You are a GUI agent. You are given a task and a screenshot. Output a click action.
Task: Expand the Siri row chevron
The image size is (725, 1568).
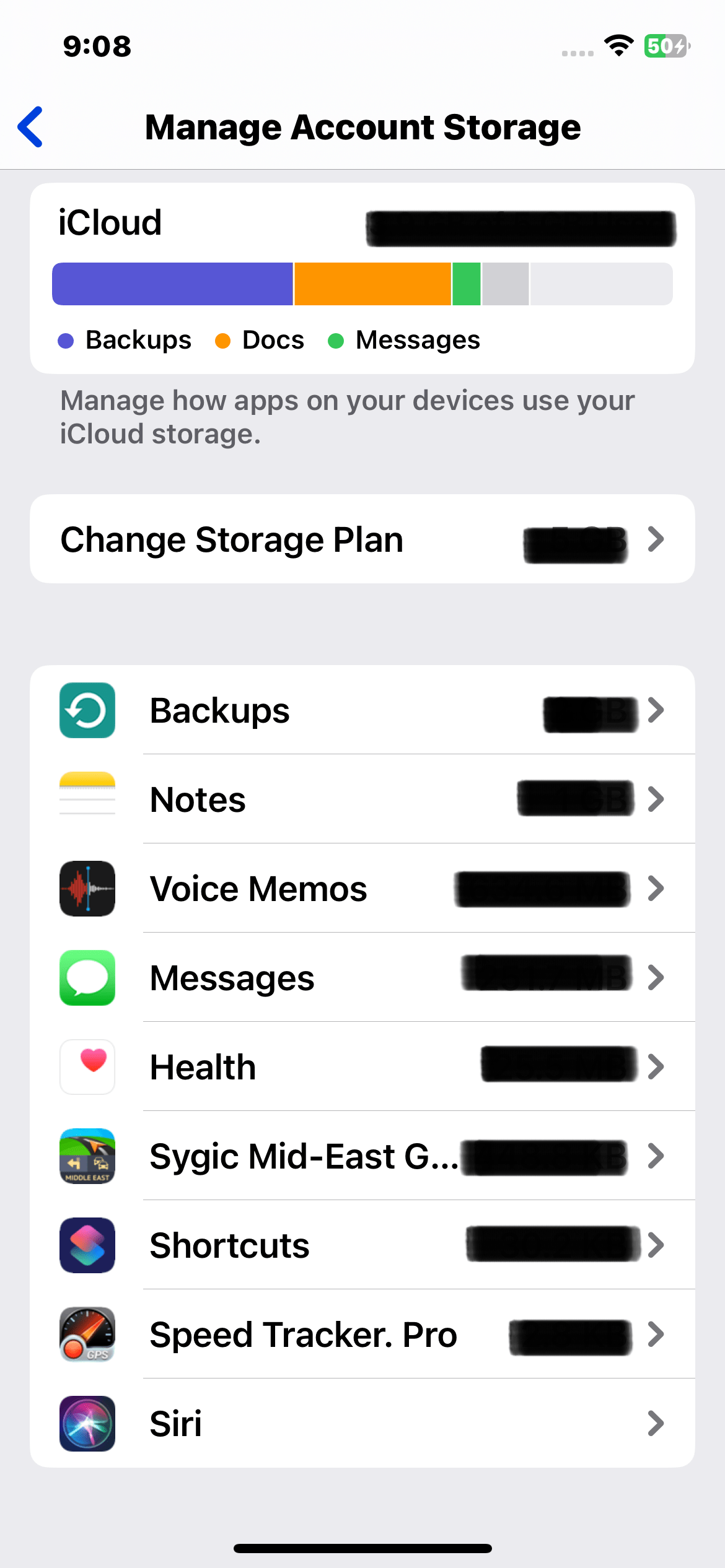[x=655, y=1424]
